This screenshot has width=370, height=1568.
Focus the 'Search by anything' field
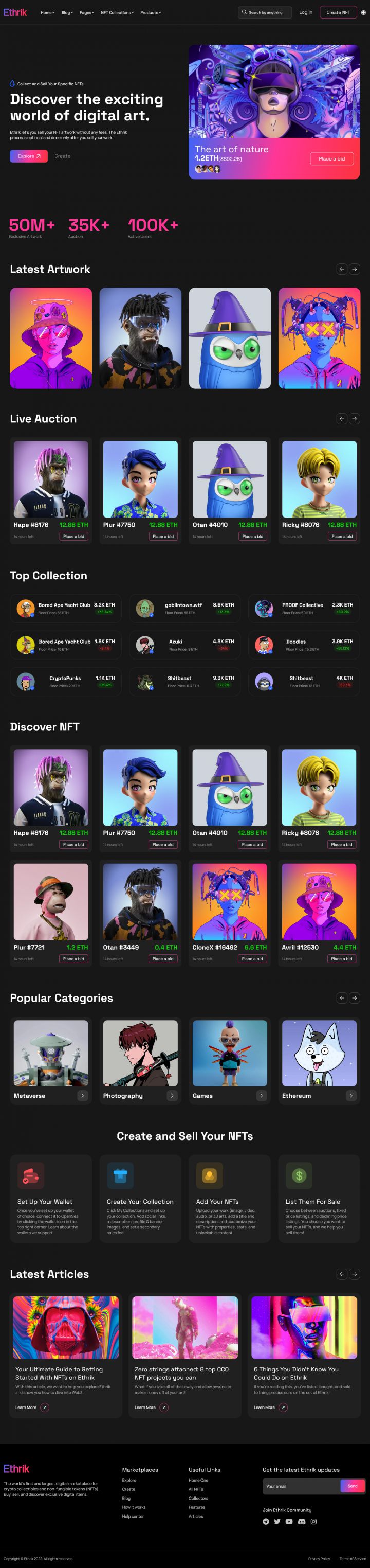point(266,12)
